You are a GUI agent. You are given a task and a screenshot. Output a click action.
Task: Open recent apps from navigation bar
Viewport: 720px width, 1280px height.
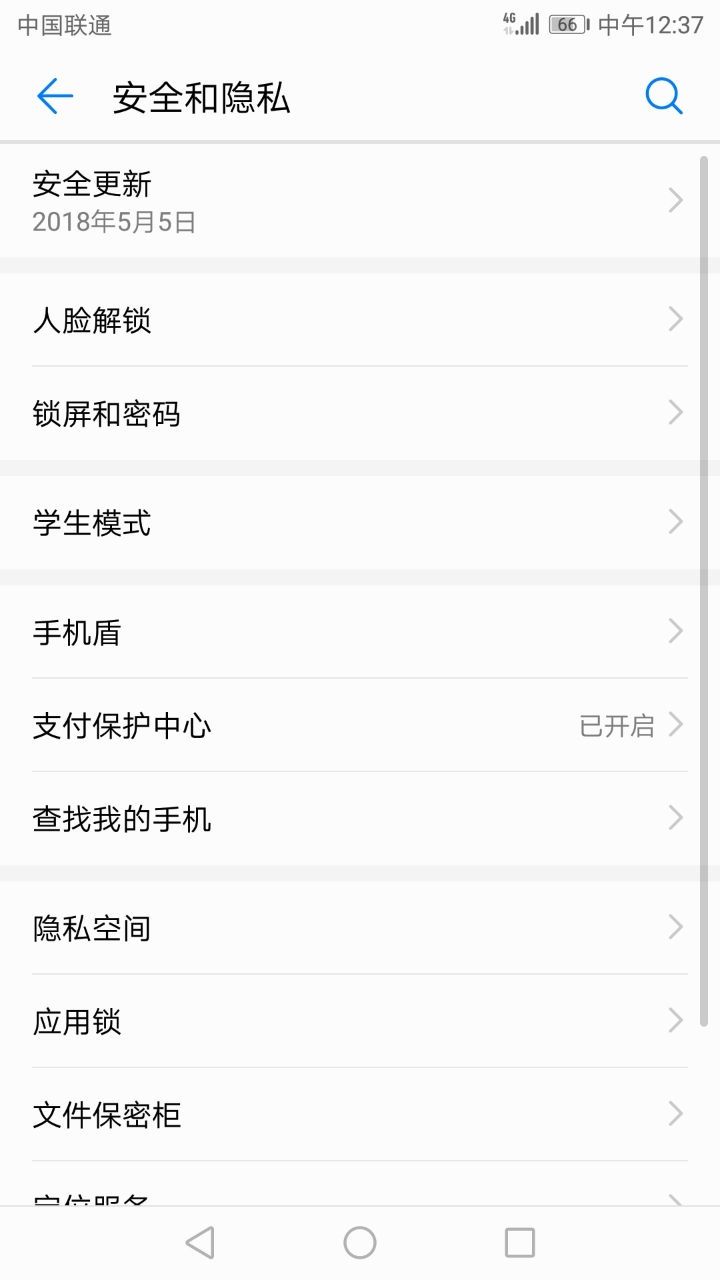coord(520,1243)
